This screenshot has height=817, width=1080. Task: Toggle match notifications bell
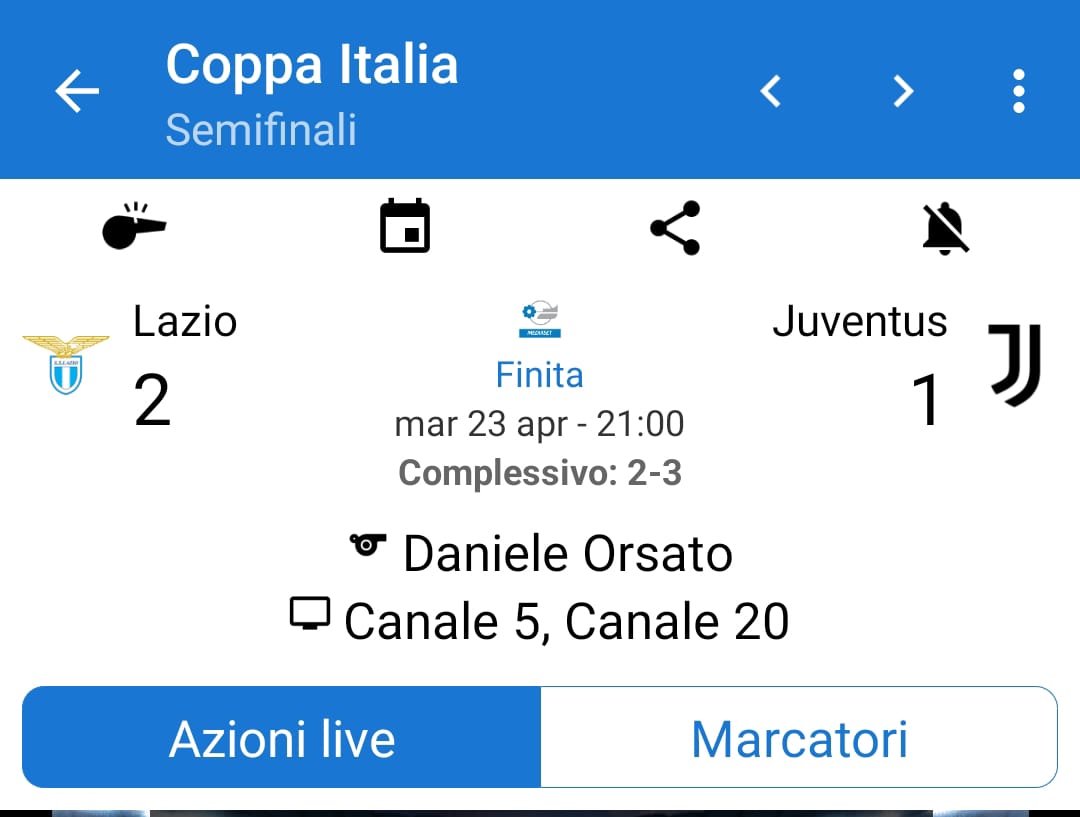[945, 228]
